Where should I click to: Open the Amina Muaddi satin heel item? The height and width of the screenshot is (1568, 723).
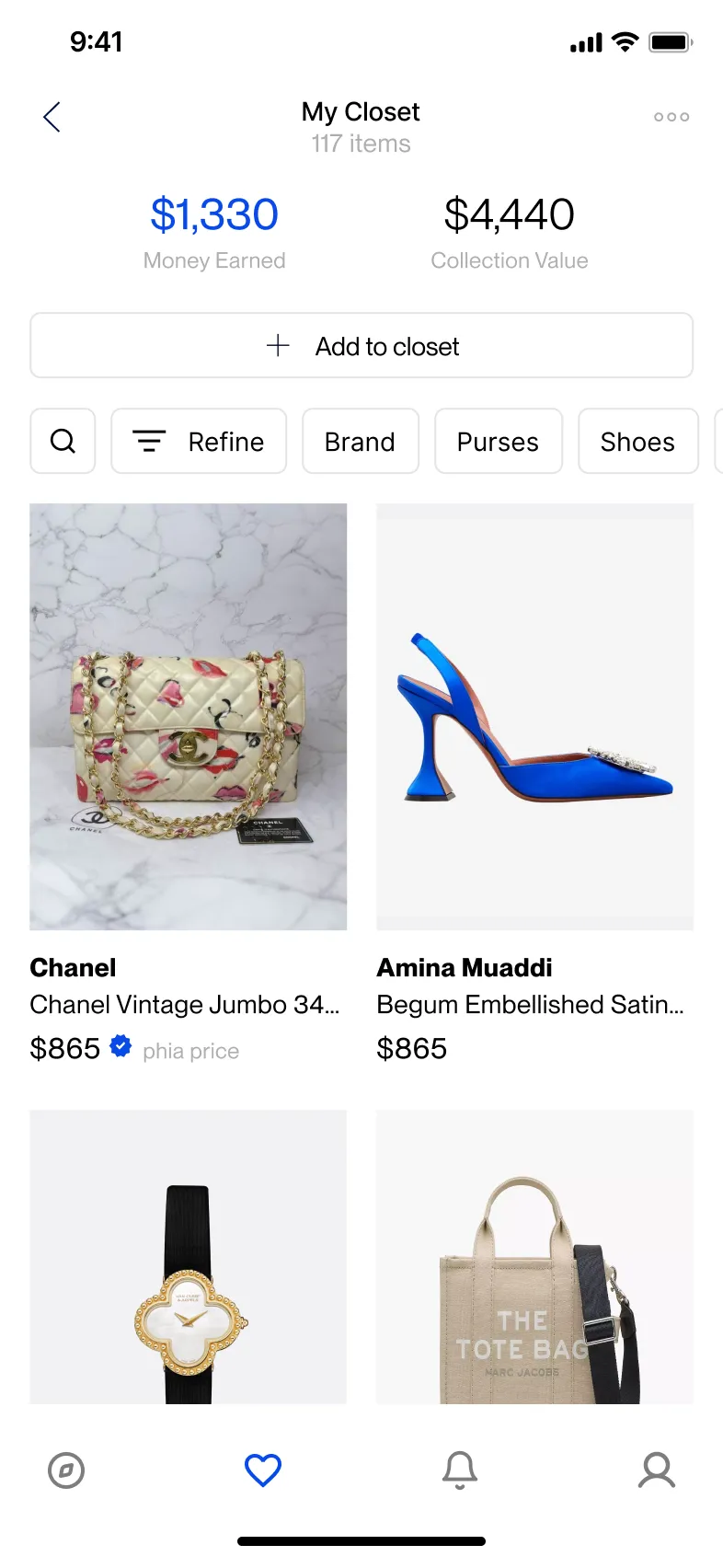coord(534,717)
